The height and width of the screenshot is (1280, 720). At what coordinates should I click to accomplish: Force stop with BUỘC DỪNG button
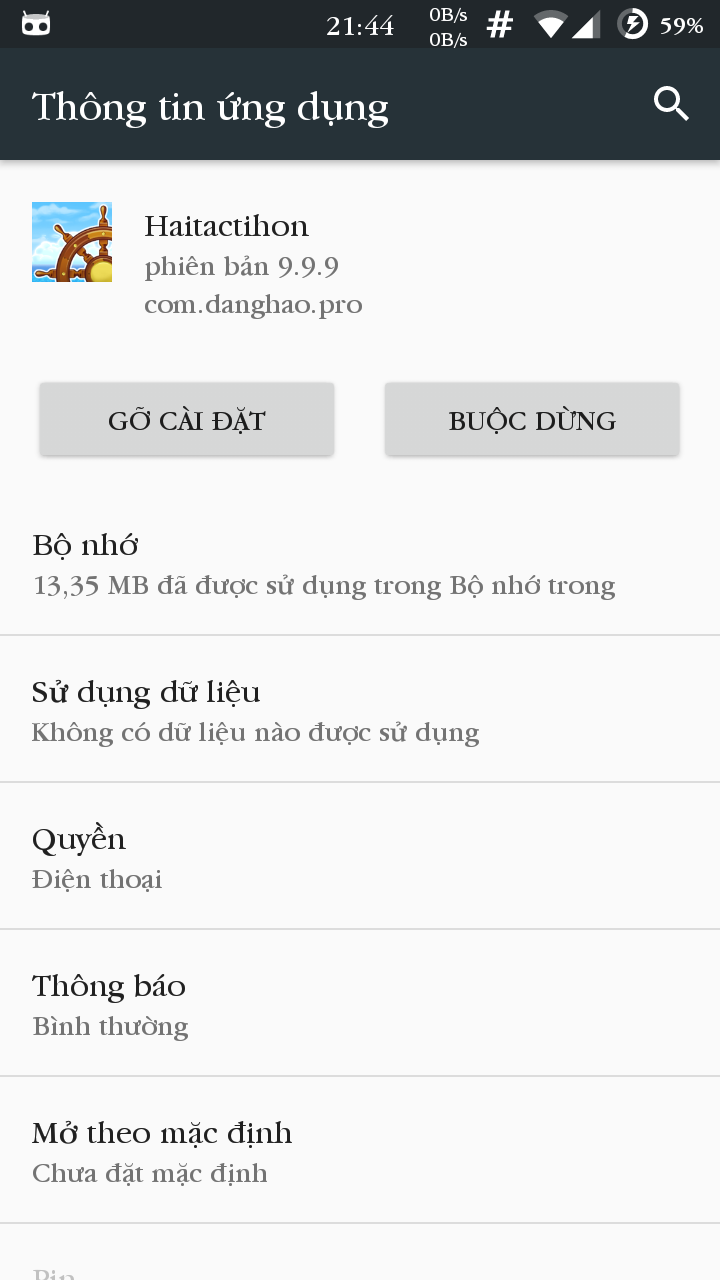[x=532, y=420]
